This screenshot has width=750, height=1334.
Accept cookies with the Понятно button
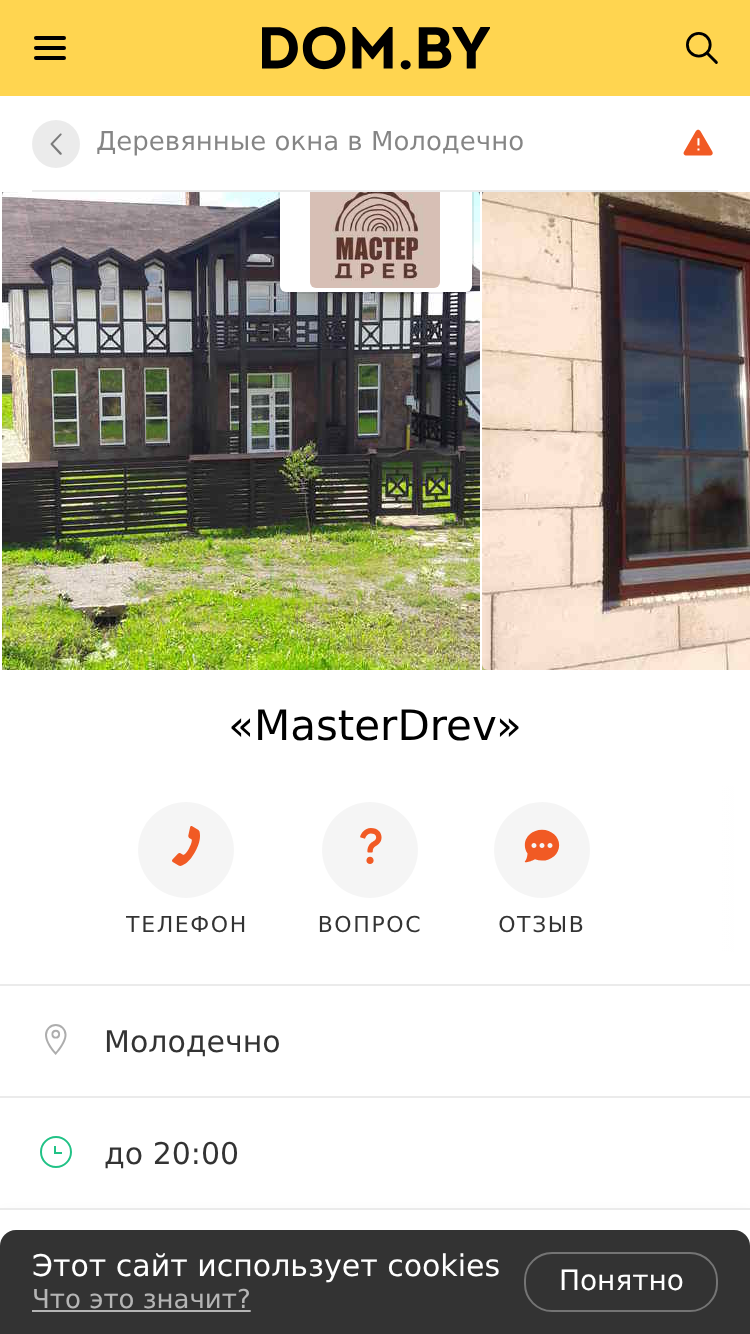621,1281
